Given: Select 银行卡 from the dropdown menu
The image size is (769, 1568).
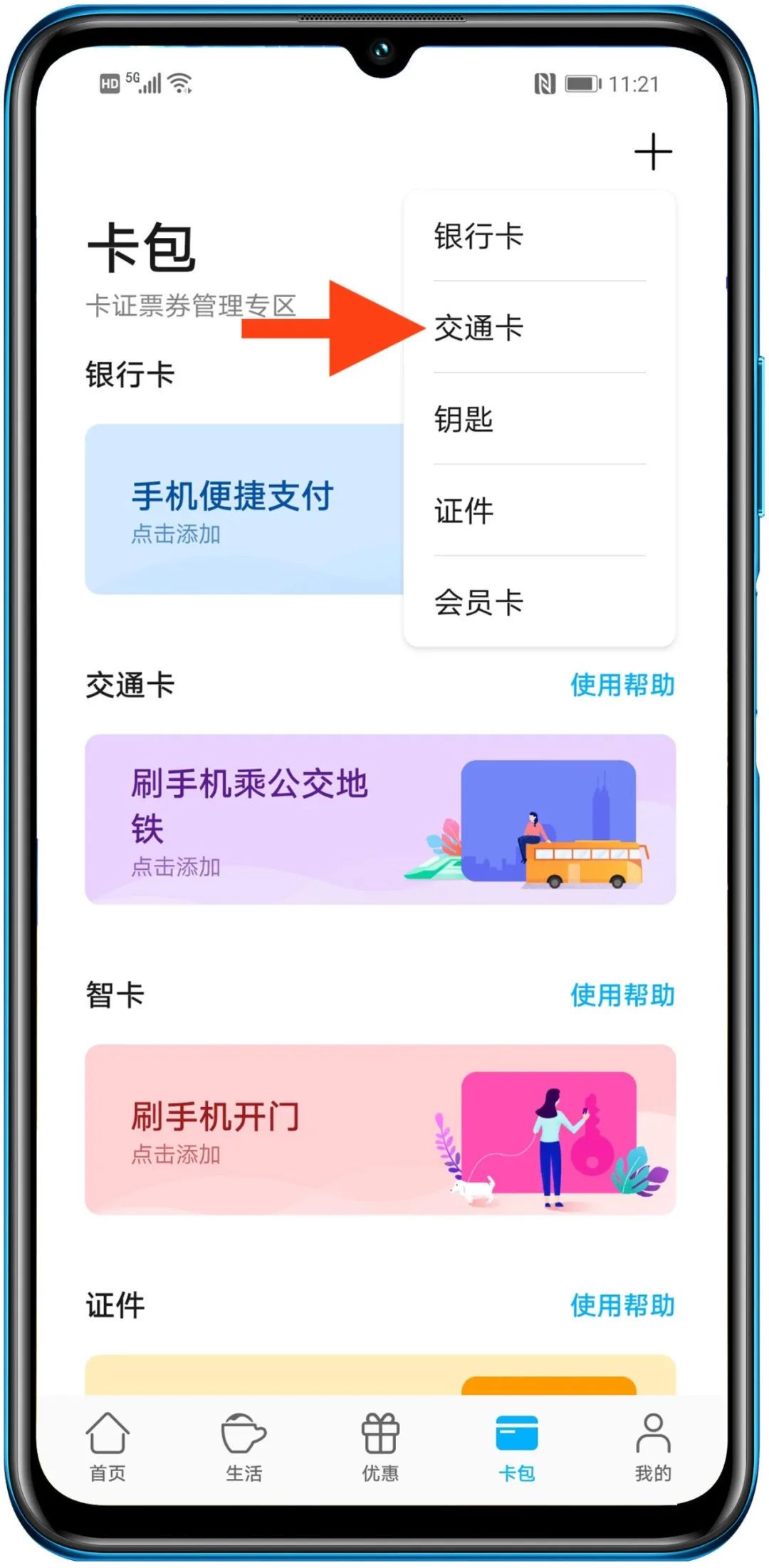Looking at the screenshot, I should pos(478,237).
